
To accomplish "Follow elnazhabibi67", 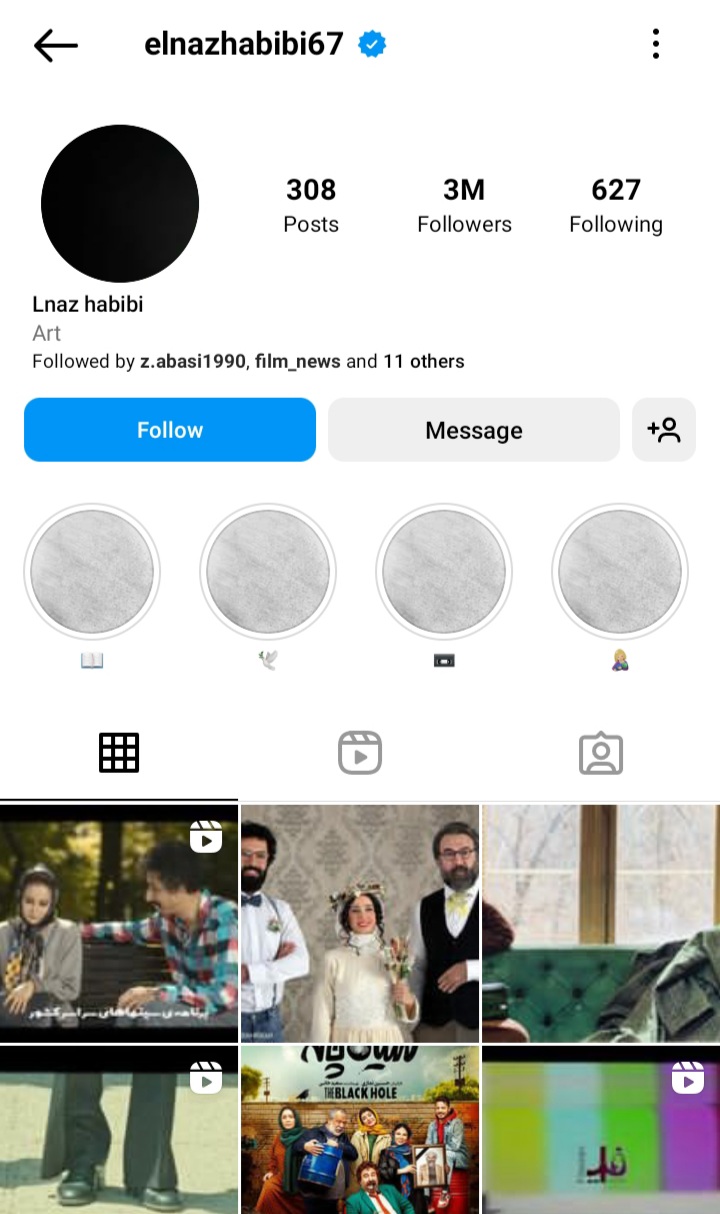I will 170,430.
